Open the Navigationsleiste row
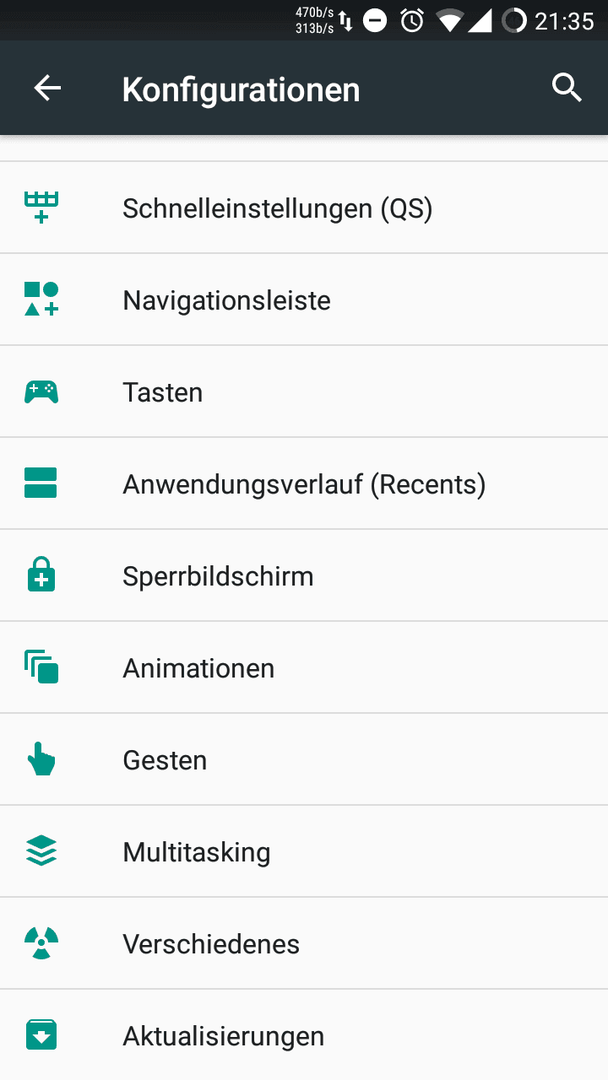Image resolution: width=608 pixels, height=1080 pixels. (x=304, y=300)
